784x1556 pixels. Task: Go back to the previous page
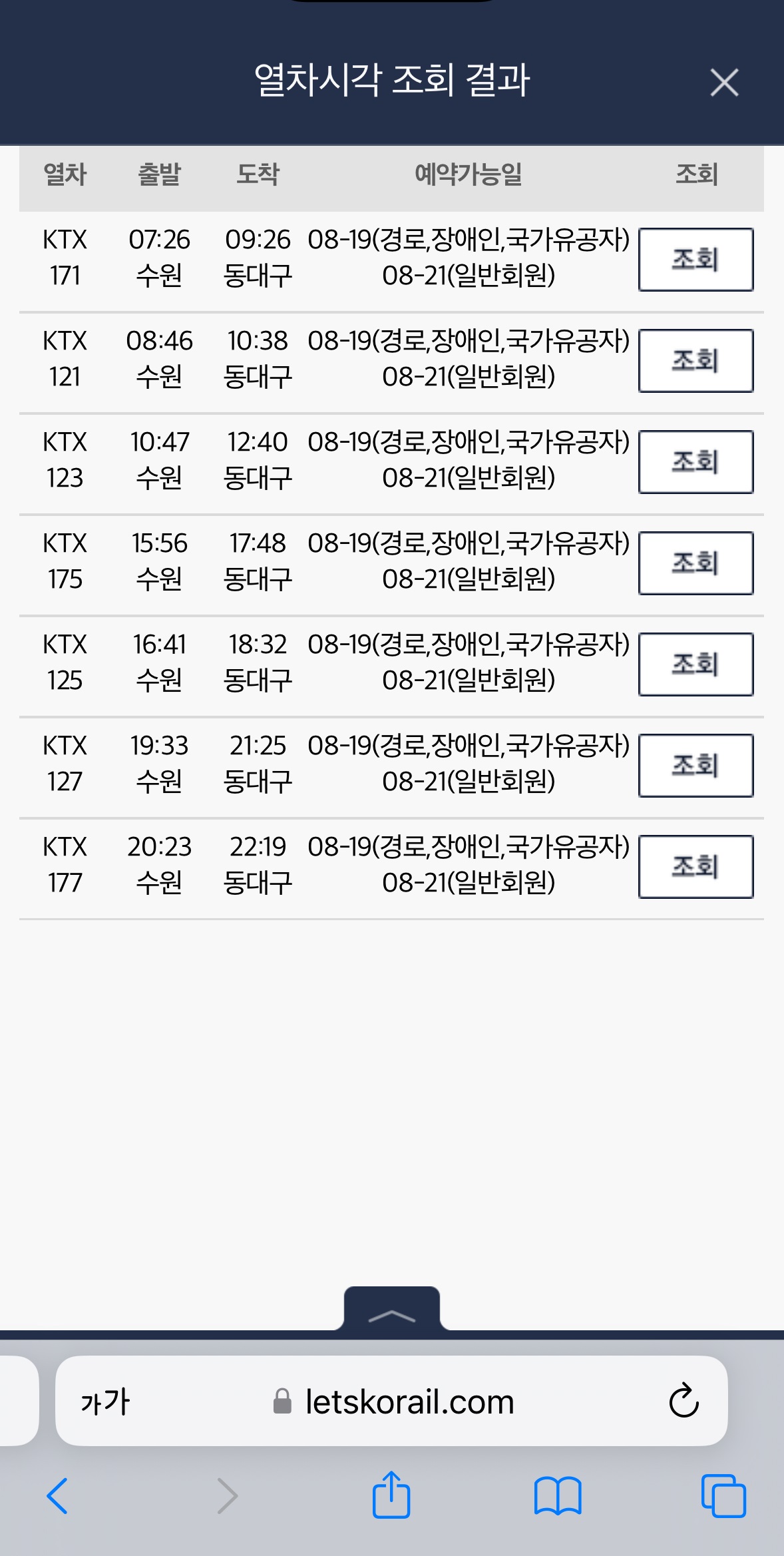pyautogui.click(x=58, y=1495)
